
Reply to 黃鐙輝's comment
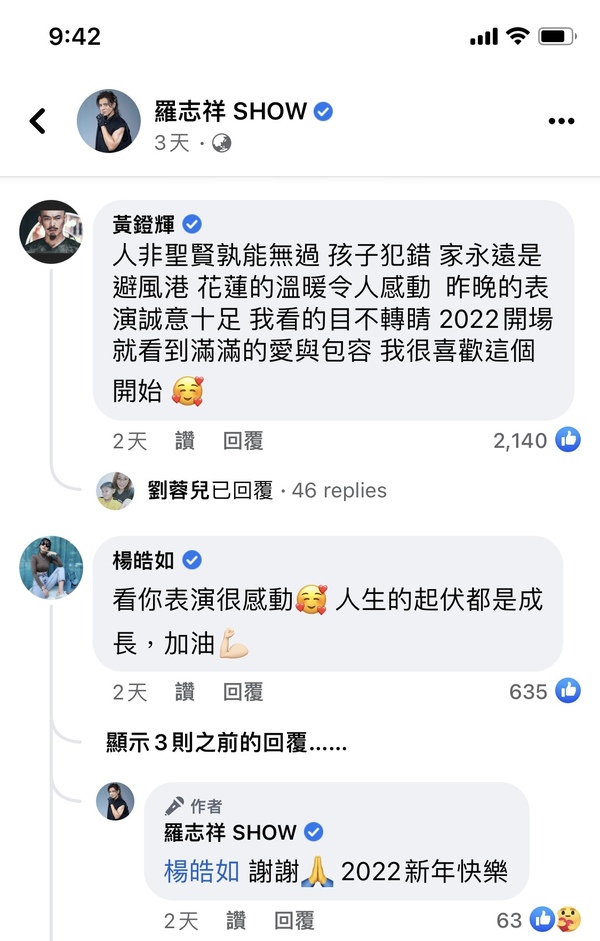point(242,440)
